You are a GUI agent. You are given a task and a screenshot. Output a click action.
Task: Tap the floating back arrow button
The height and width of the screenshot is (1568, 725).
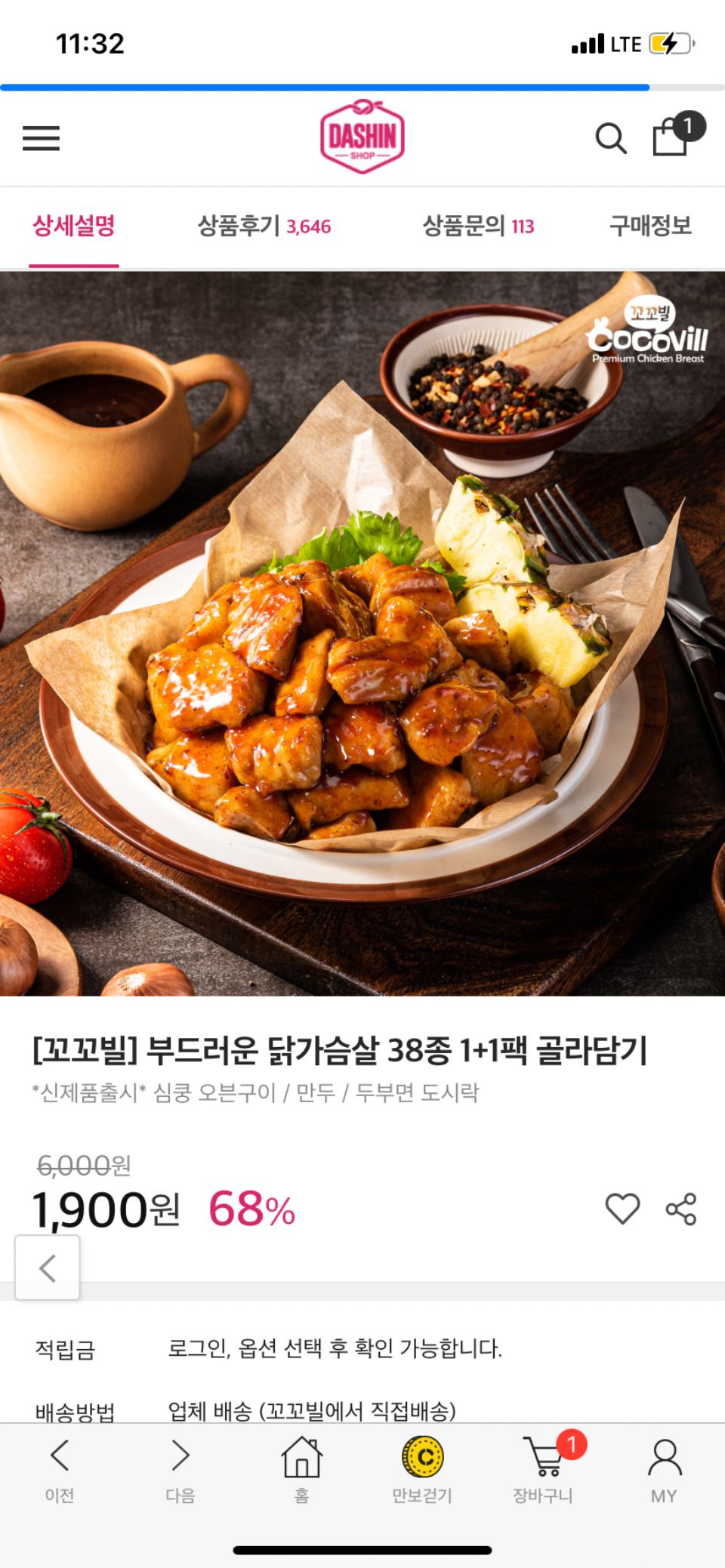(48, 1268)
